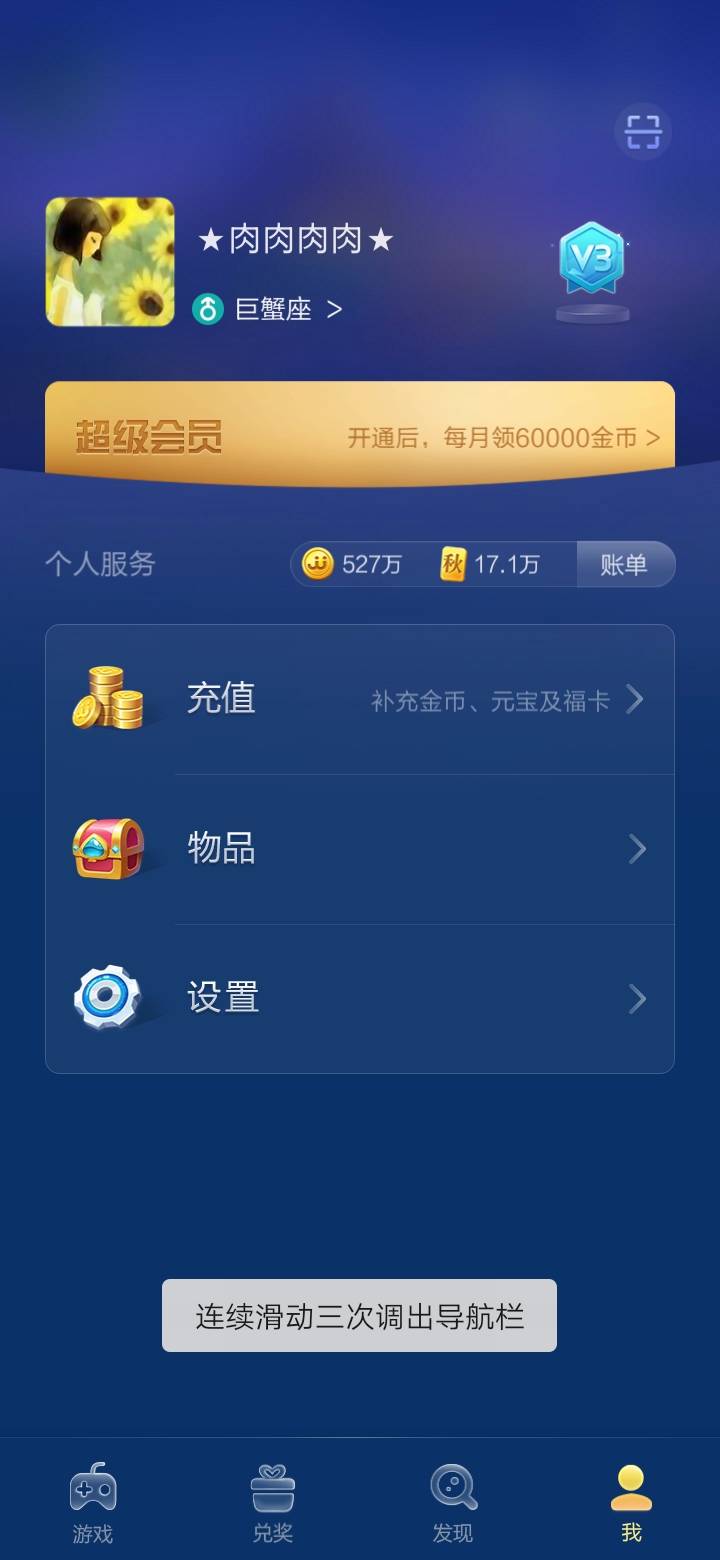Expand the 充值 row chevron
This screenshot has width=720, height=1560.
coord(635,699)
